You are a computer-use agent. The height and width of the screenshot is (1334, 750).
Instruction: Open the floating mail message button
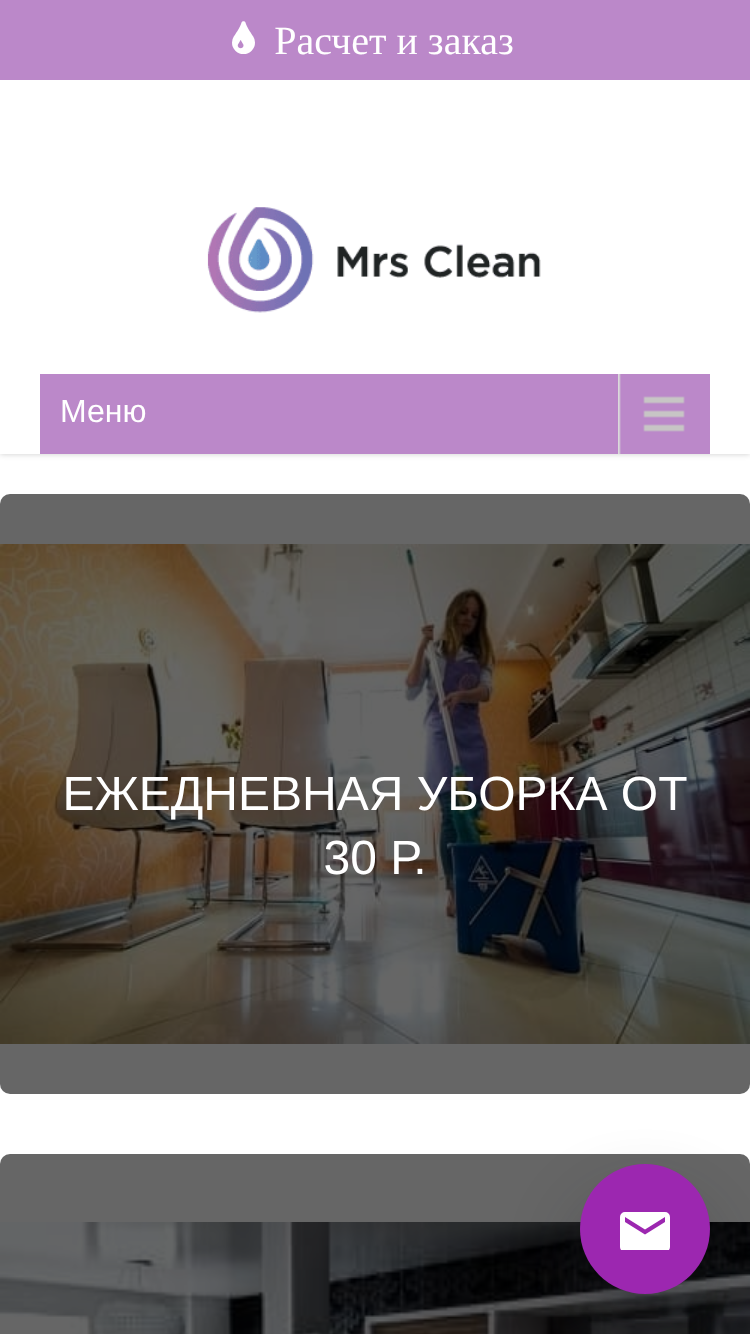pos(645,1229)
